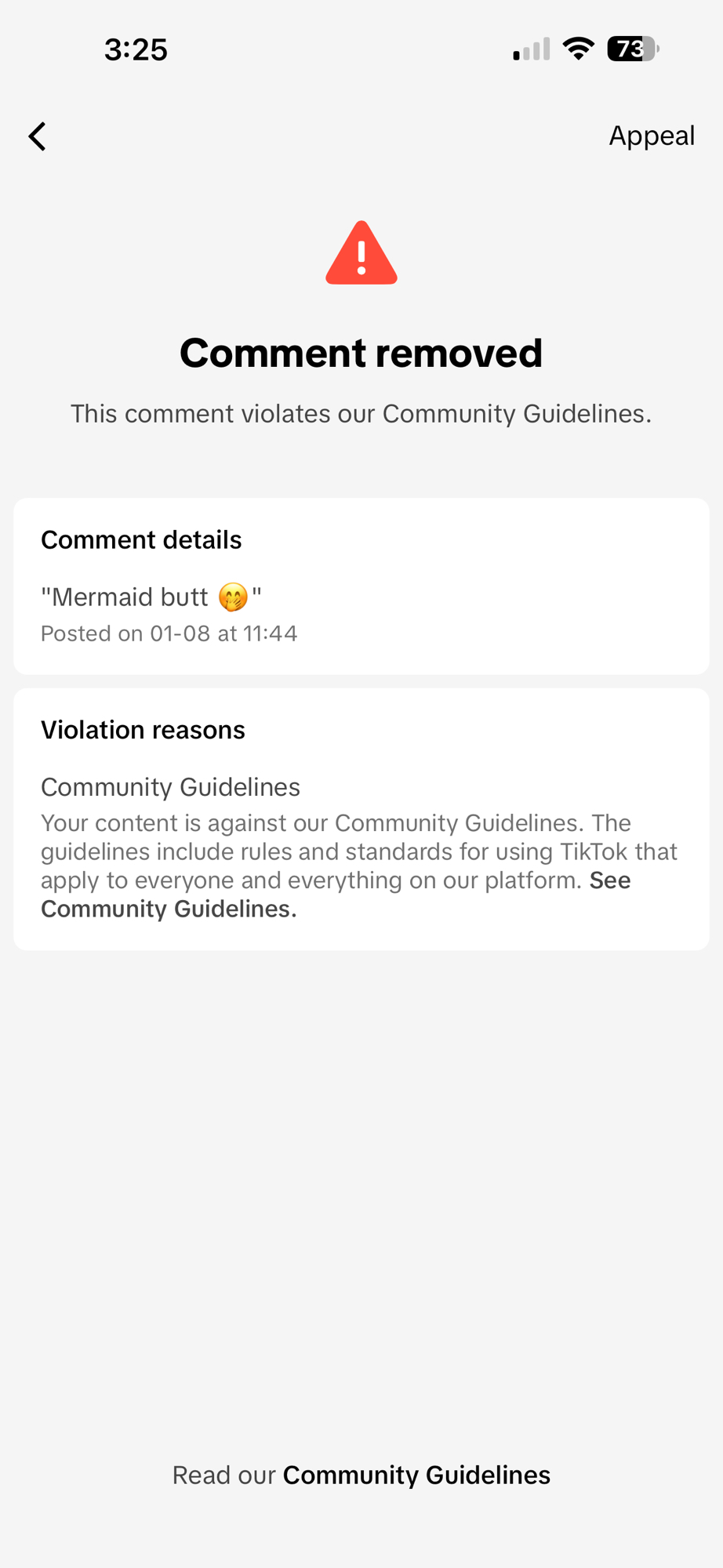This screenshot has width=723, height=1568.
Task: Appeal the comment removal
Action: 651,136
